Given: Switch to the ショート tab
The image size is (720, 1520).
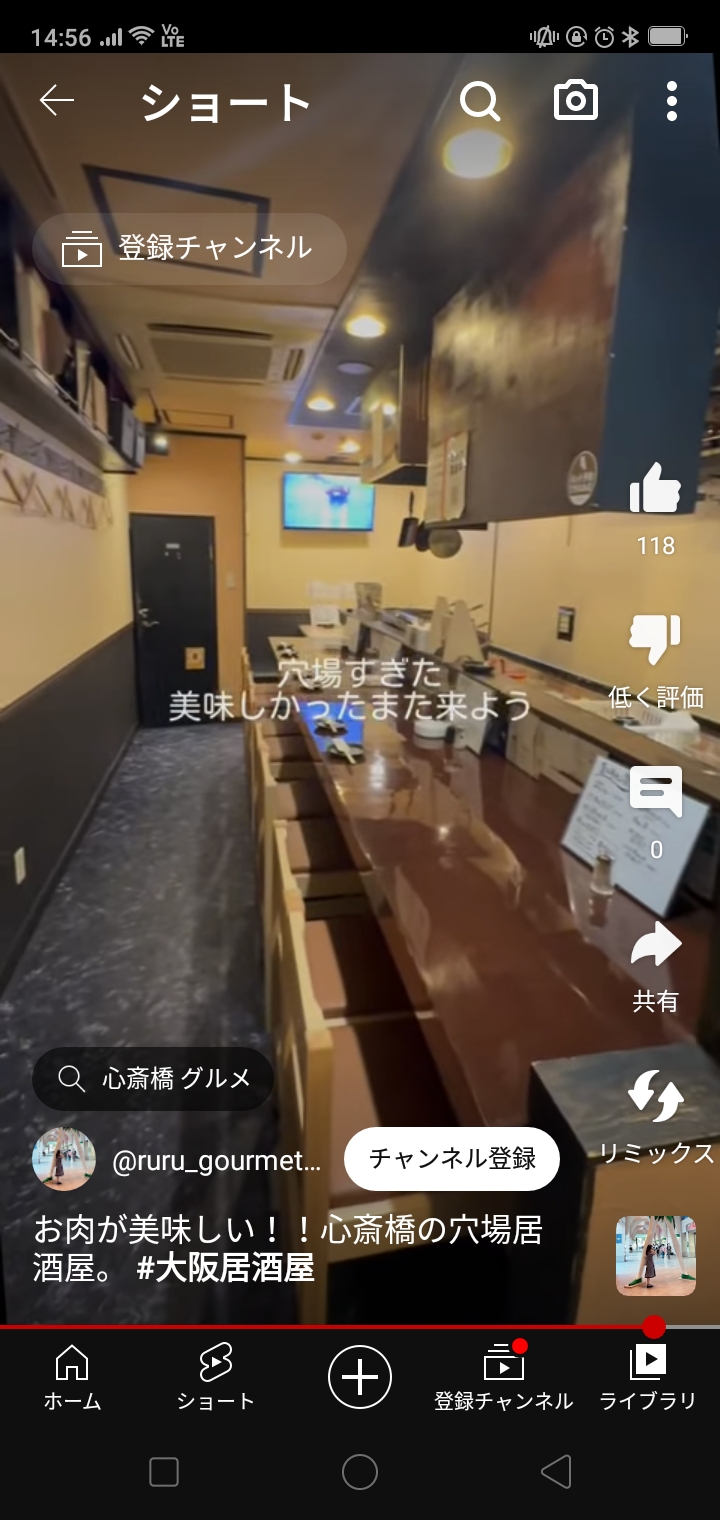Looking at the screenshot, I should coord(215,1377).
